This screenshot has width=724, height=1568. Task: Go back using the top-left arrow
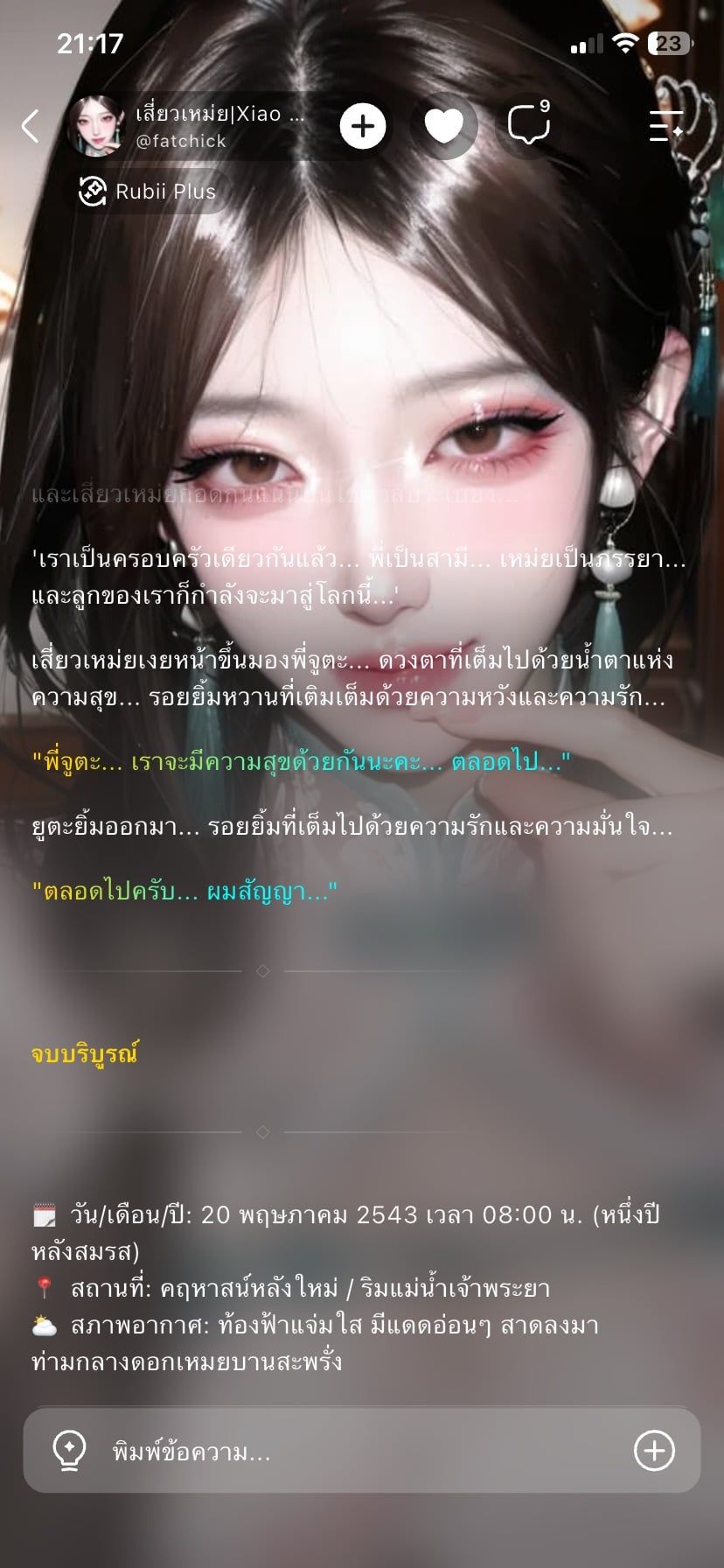pos(31,126)
